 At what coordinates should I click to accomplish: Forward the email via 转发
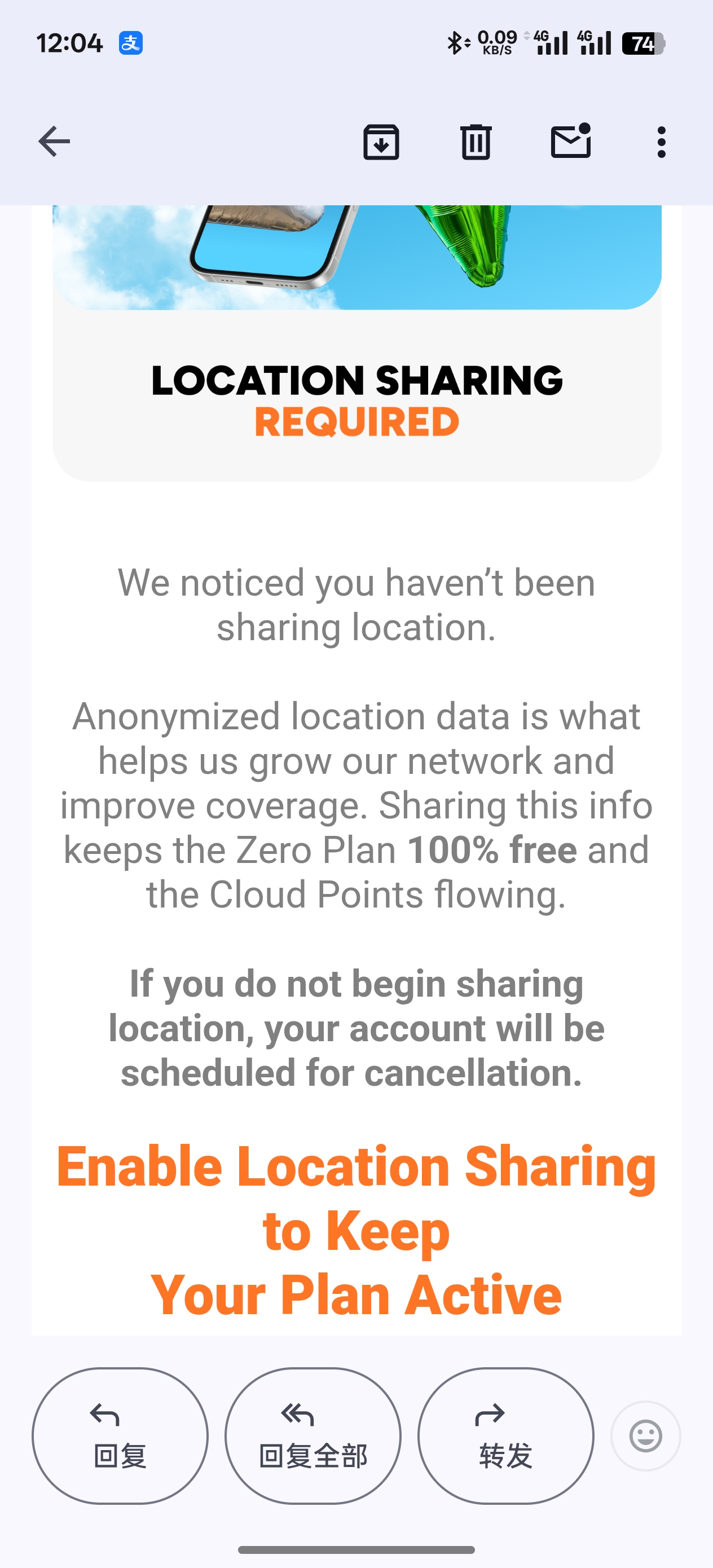click(x=505, y=1436)
